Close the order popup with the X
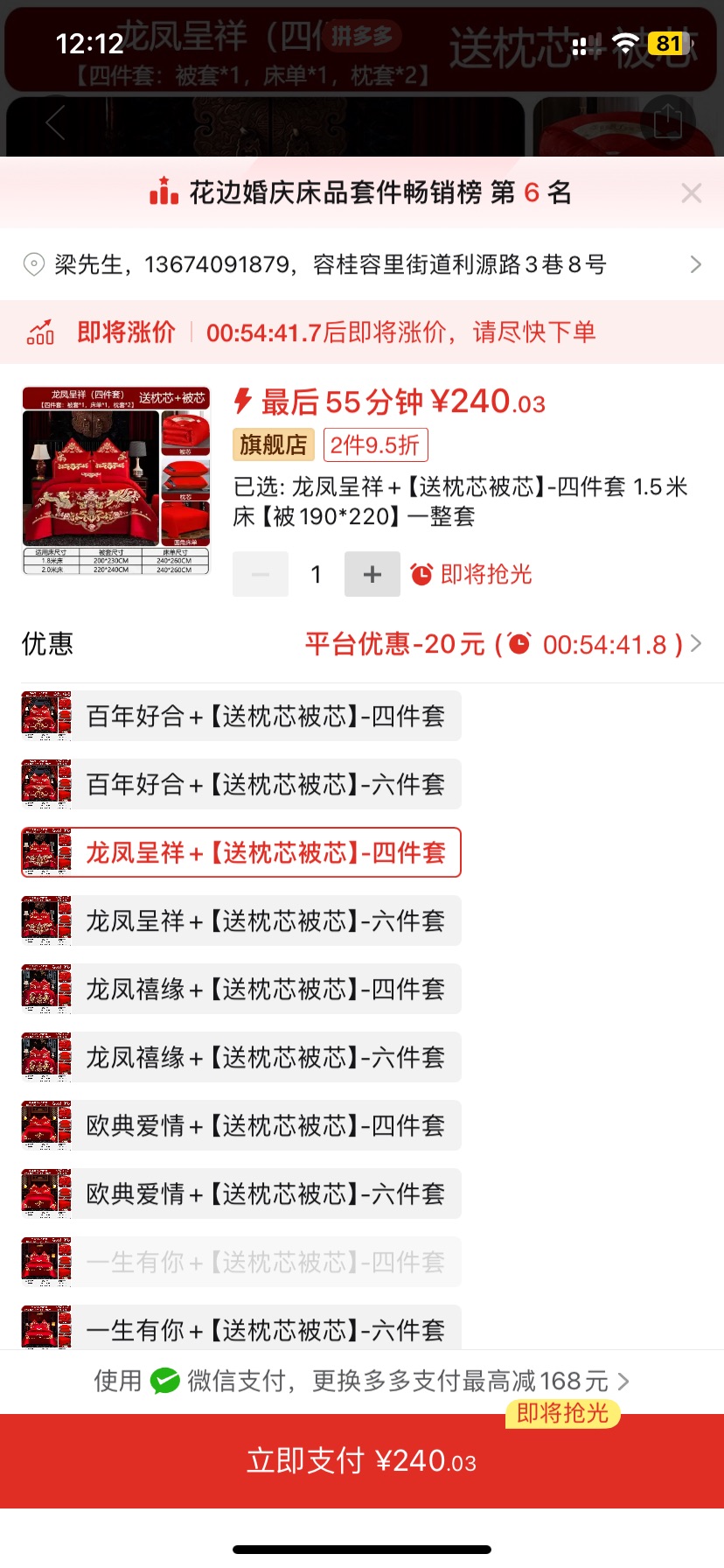 [x=691, y=193]
